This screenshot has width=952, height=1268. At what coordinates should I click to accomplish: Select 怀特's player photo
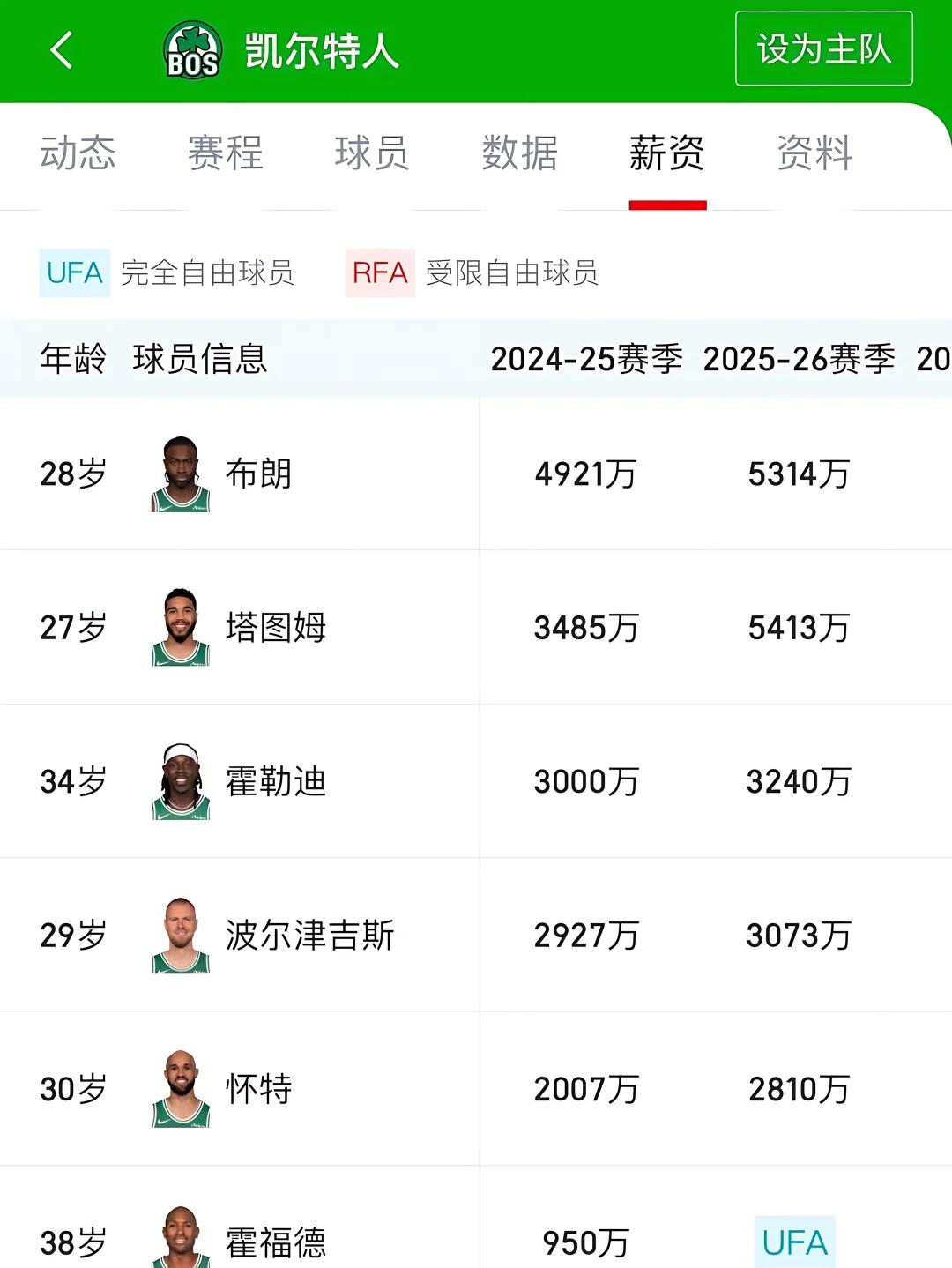pos(178,1088)
